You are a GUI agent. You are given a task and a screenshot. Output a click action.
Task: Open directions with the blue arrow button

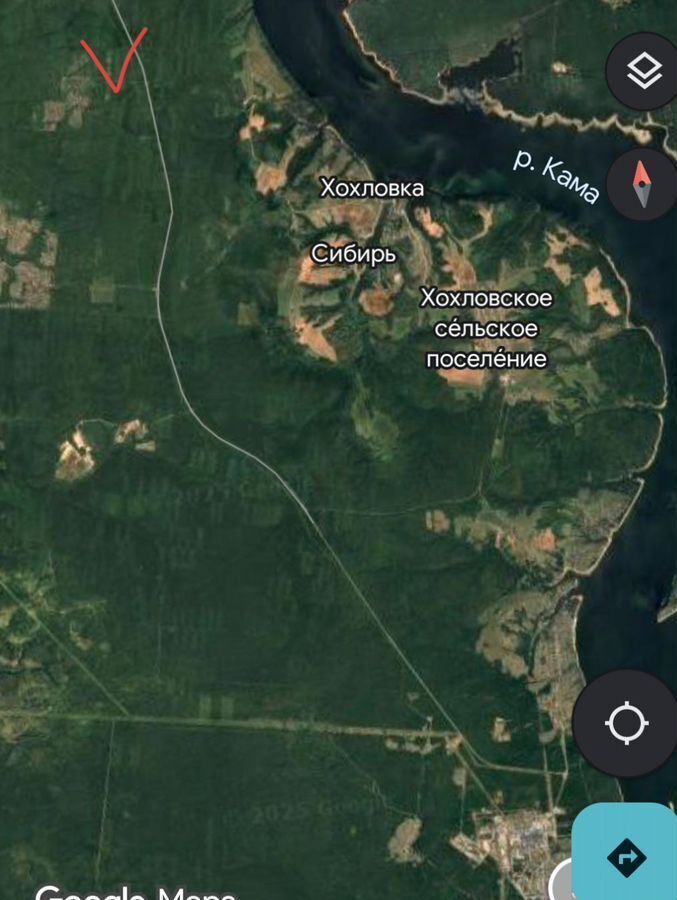pyautogui.click(x=626, y=857)
